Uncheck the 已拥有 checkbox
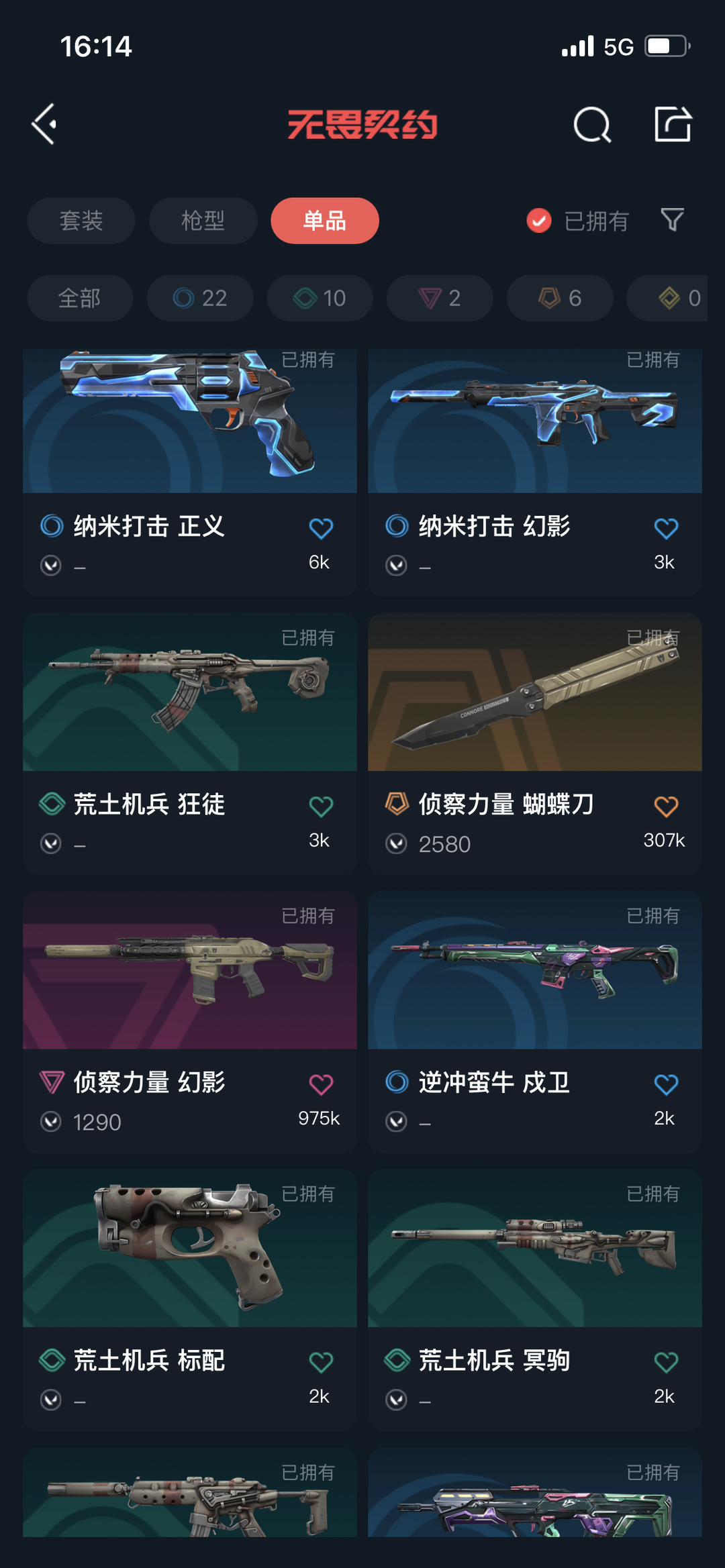 539,220
